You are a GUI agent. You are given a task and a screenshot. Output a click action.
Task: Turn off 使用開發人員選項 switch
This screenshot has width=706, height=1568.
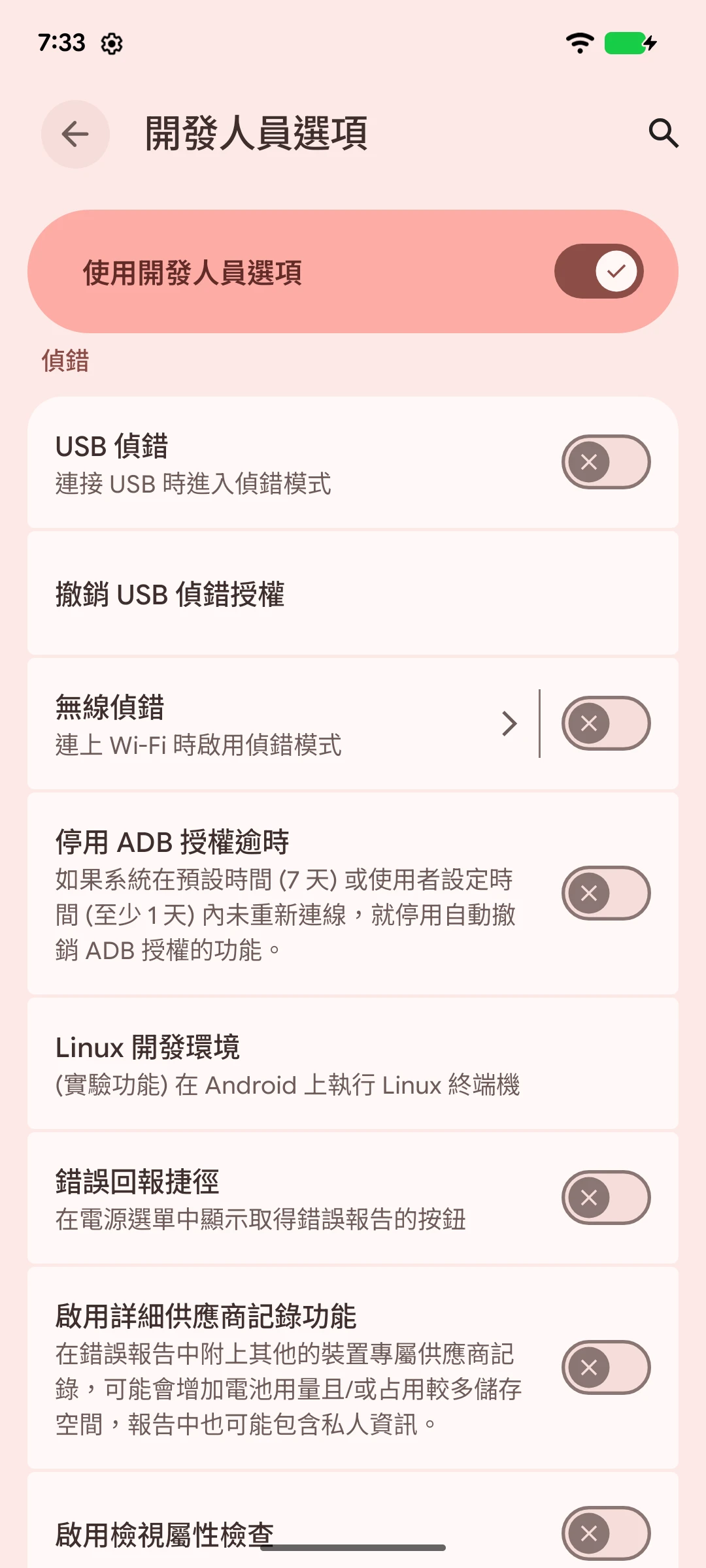point(599,271)
